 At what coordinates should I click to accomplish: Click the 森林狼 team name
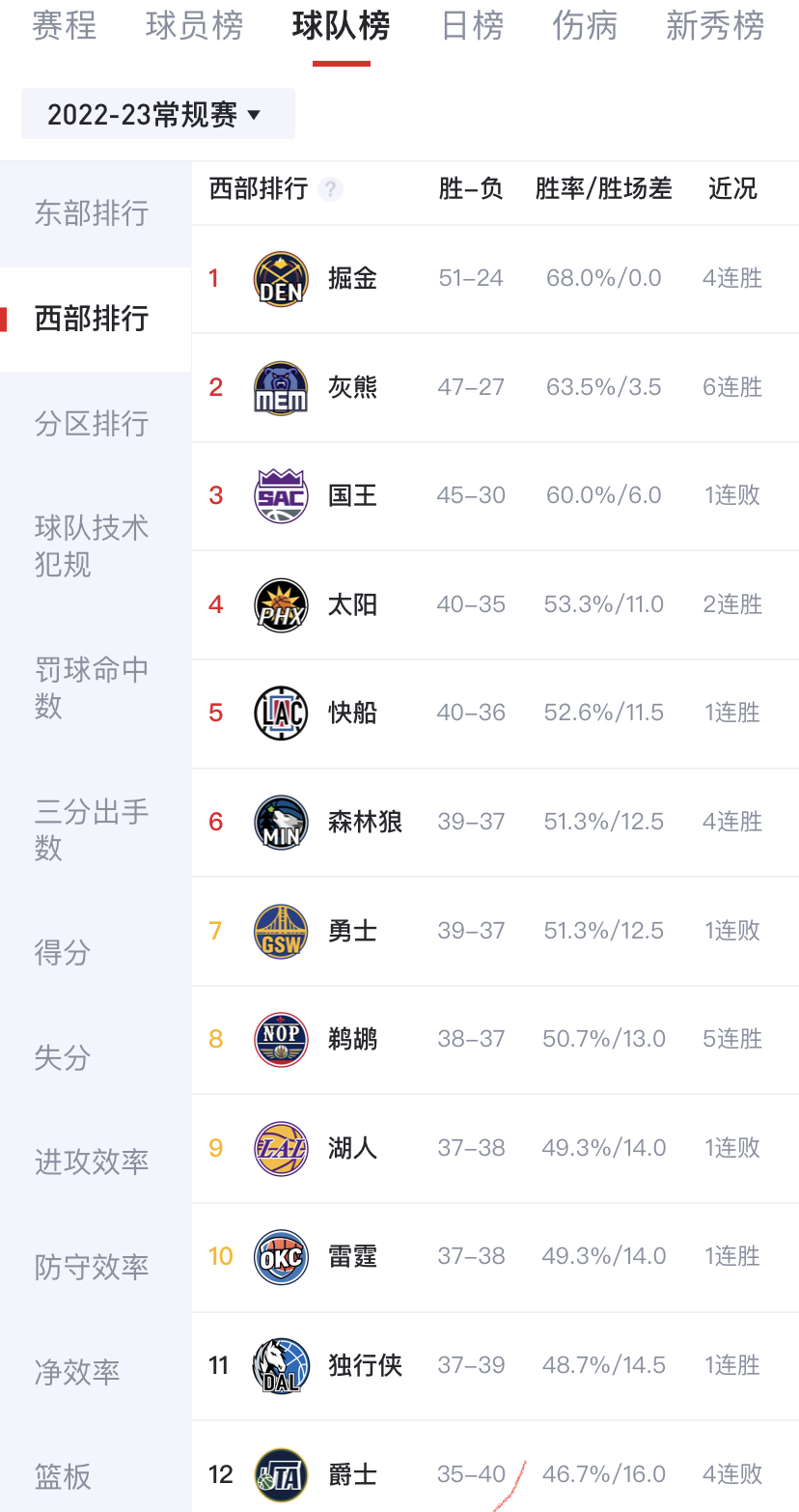point(365,822)
